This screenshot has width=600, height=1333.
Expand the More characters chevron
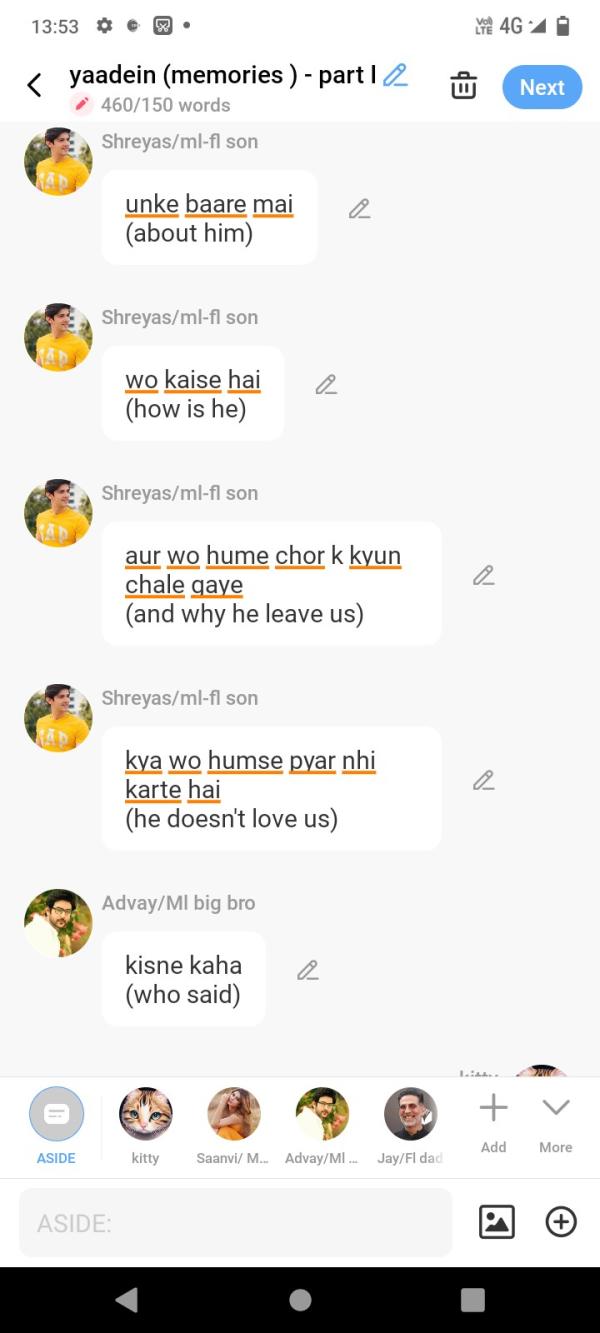click(555, 1120)
